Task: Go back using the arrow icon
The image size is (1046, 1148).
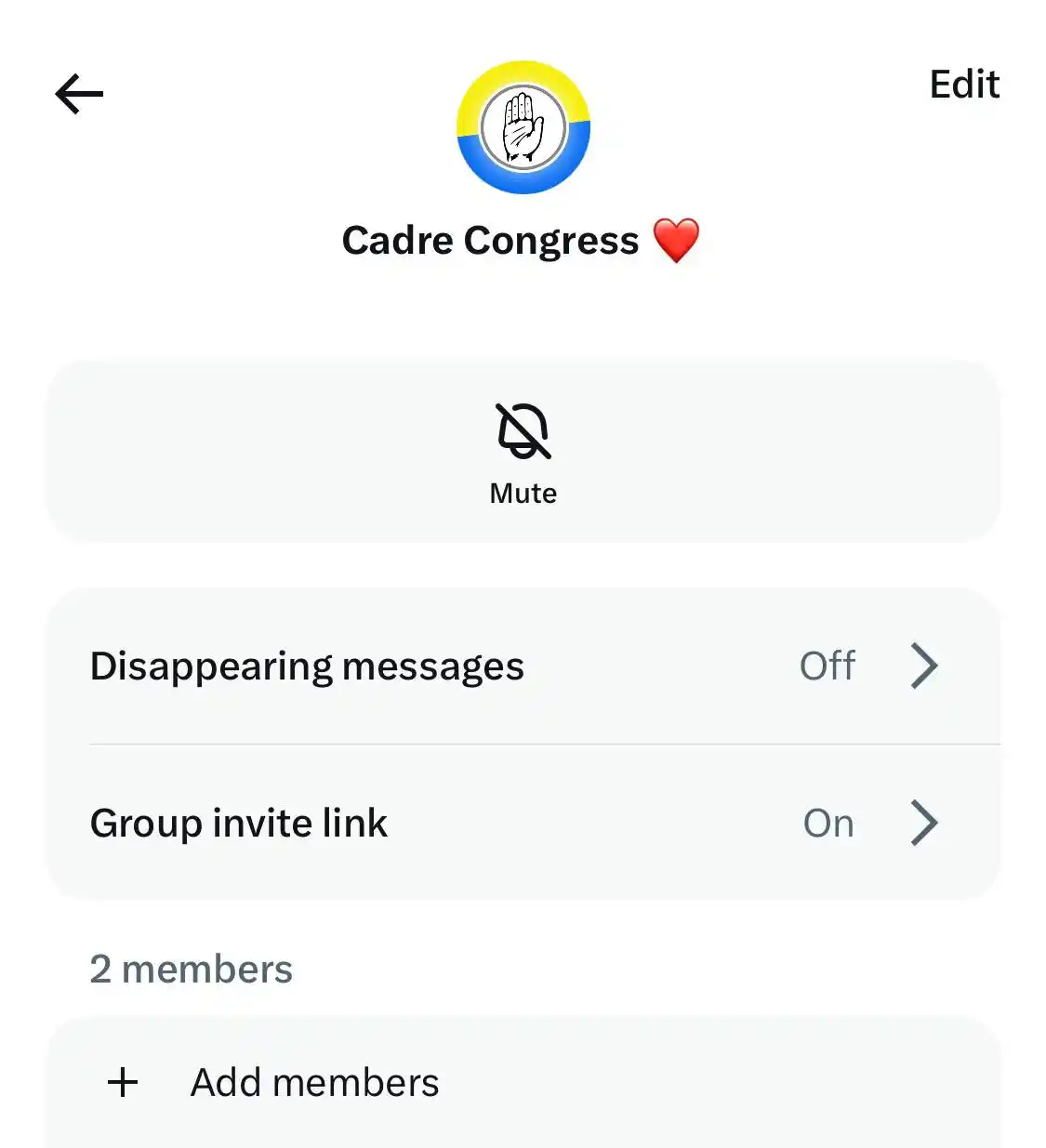Action: coord(79,94)
